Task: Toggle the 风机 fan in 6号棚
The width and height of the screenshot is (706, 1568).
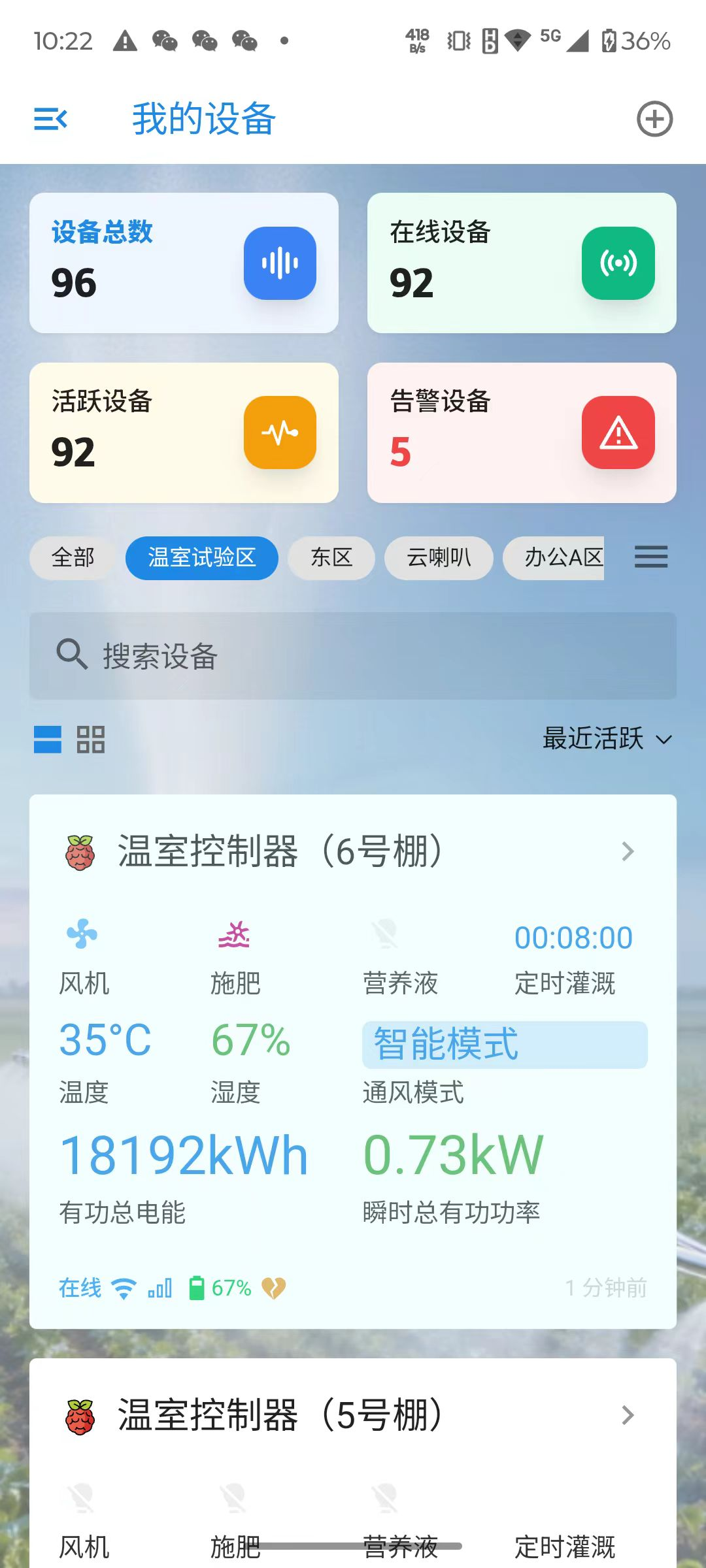Action: click(x=82, y=934)
